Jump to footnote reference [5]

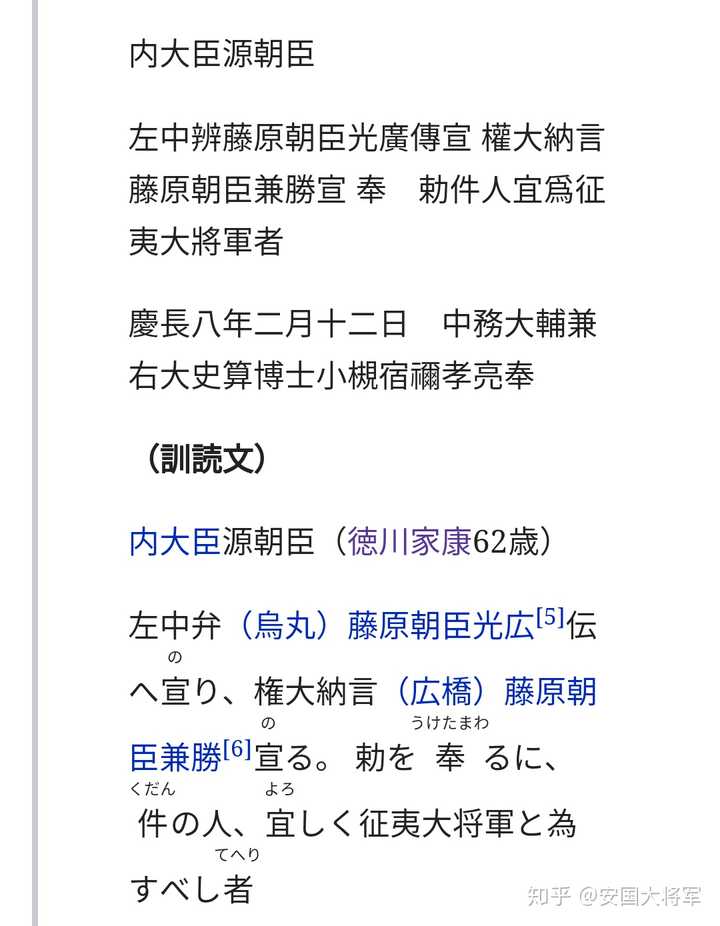pyautogui.click(x=550, y=618)
